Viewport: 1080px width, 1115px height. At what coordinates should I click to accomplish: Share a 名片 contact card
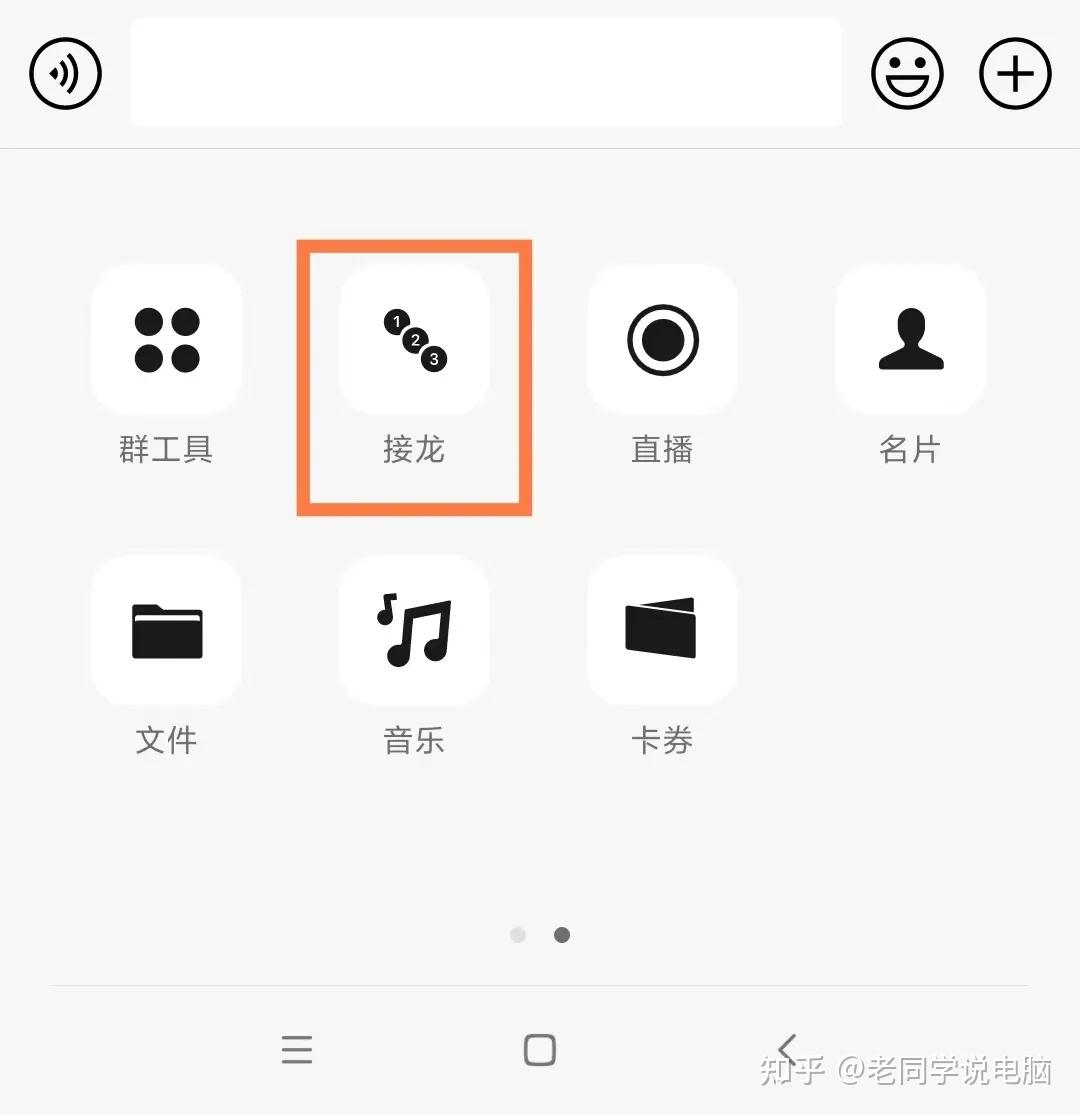(x=910, y=340)
